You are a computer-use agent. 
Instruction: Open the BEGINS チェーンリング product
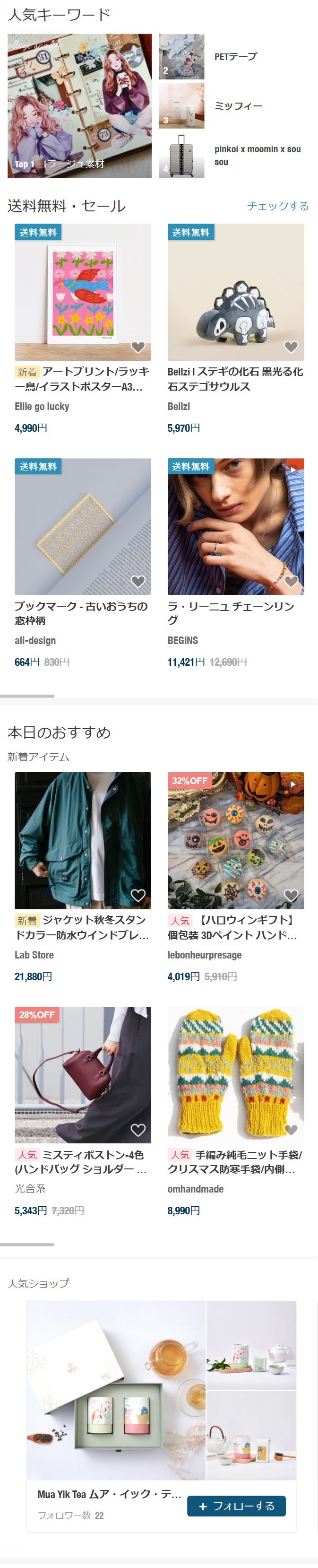235,526
